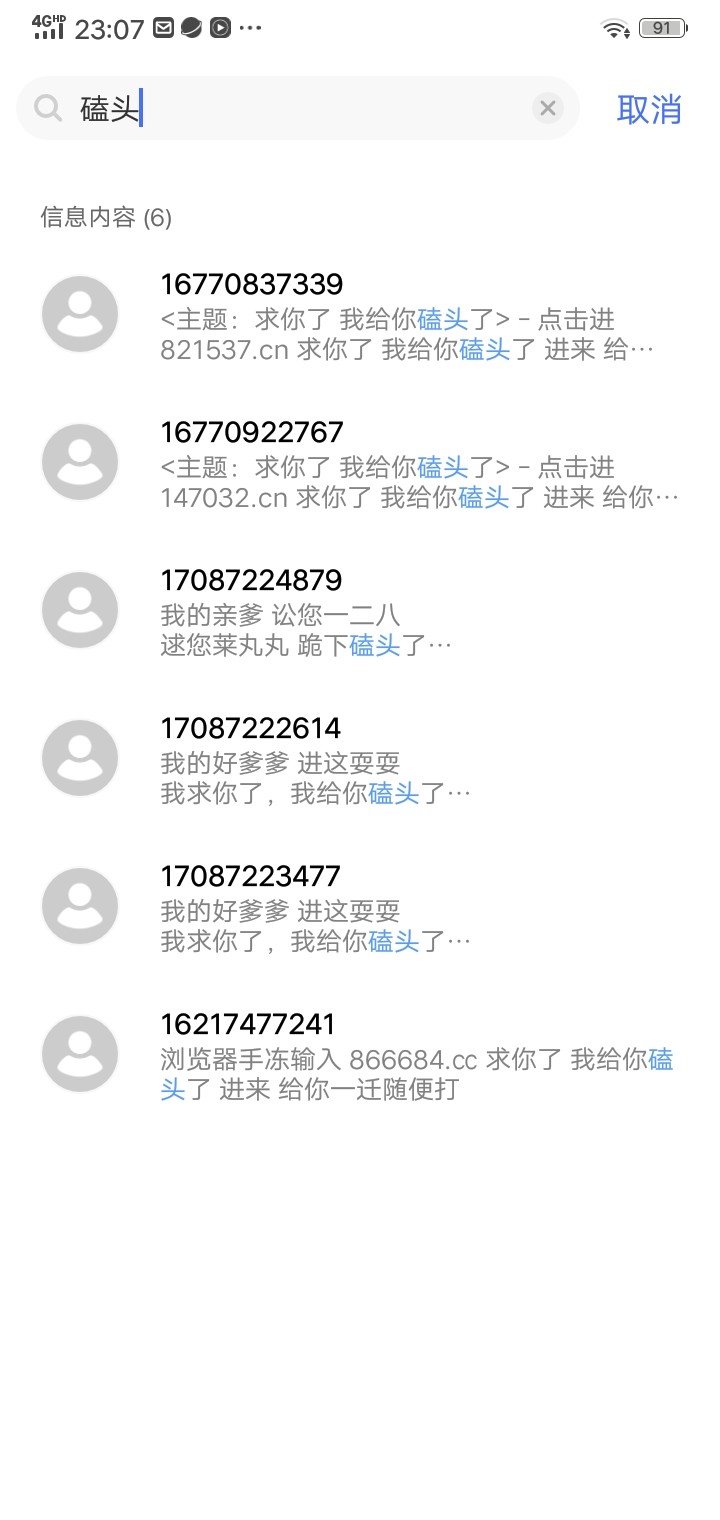Open the message from 16770922767
This screenshot has height=1520, width=720.
[x=360, y=464]
